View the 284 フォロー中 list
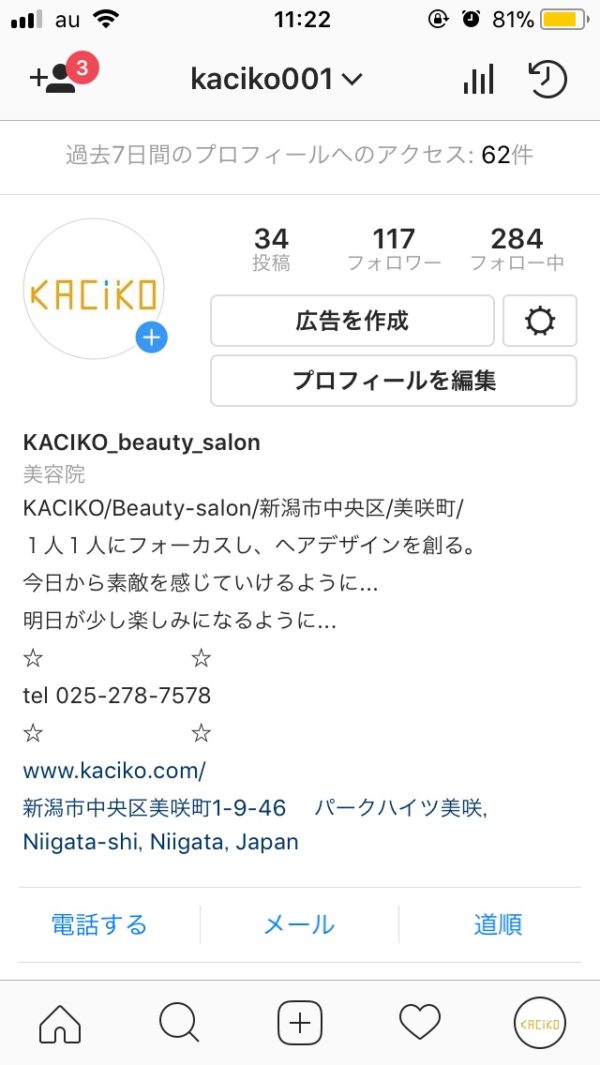The height and width of the screenshot is (1065, 600). click(517, 250)
